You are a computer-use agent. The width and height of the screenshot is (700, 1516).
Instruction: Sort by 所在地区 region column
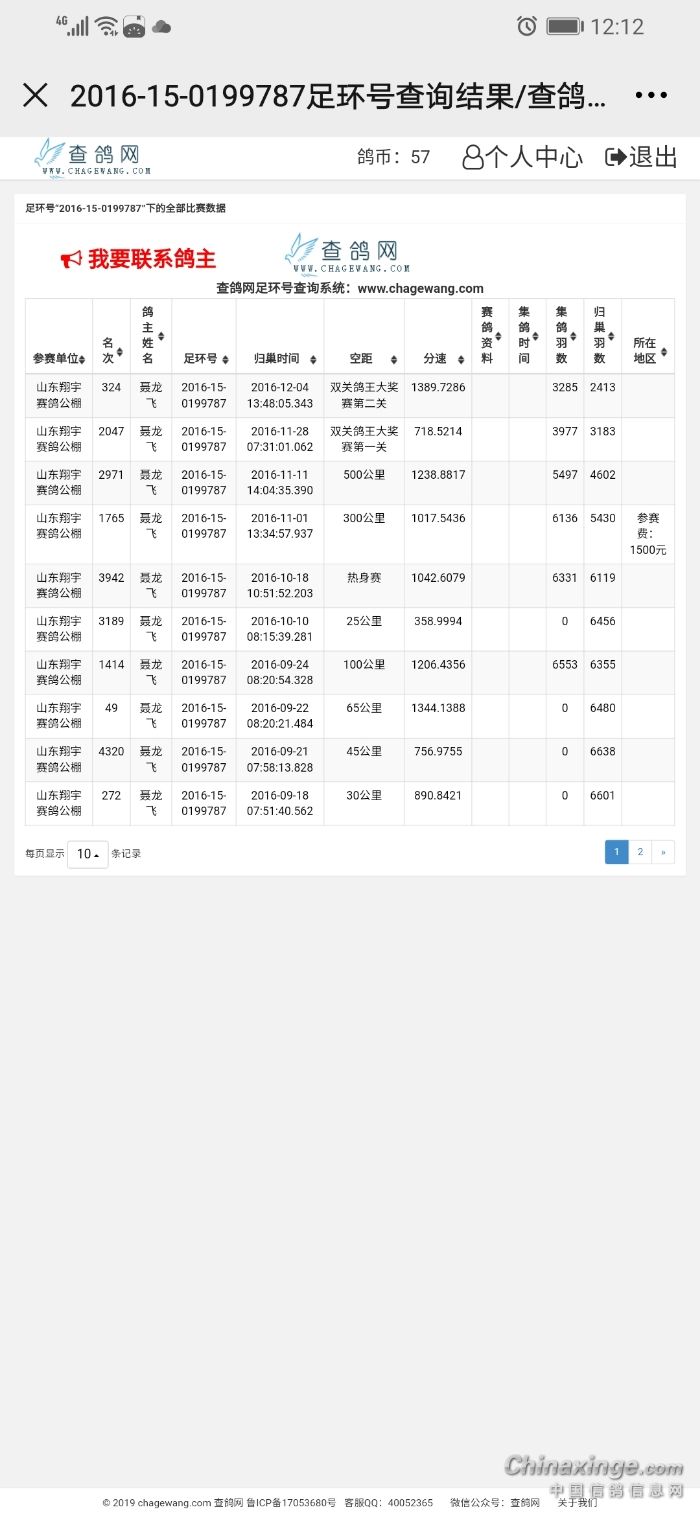pyautogui.click(x=648, y=350)
